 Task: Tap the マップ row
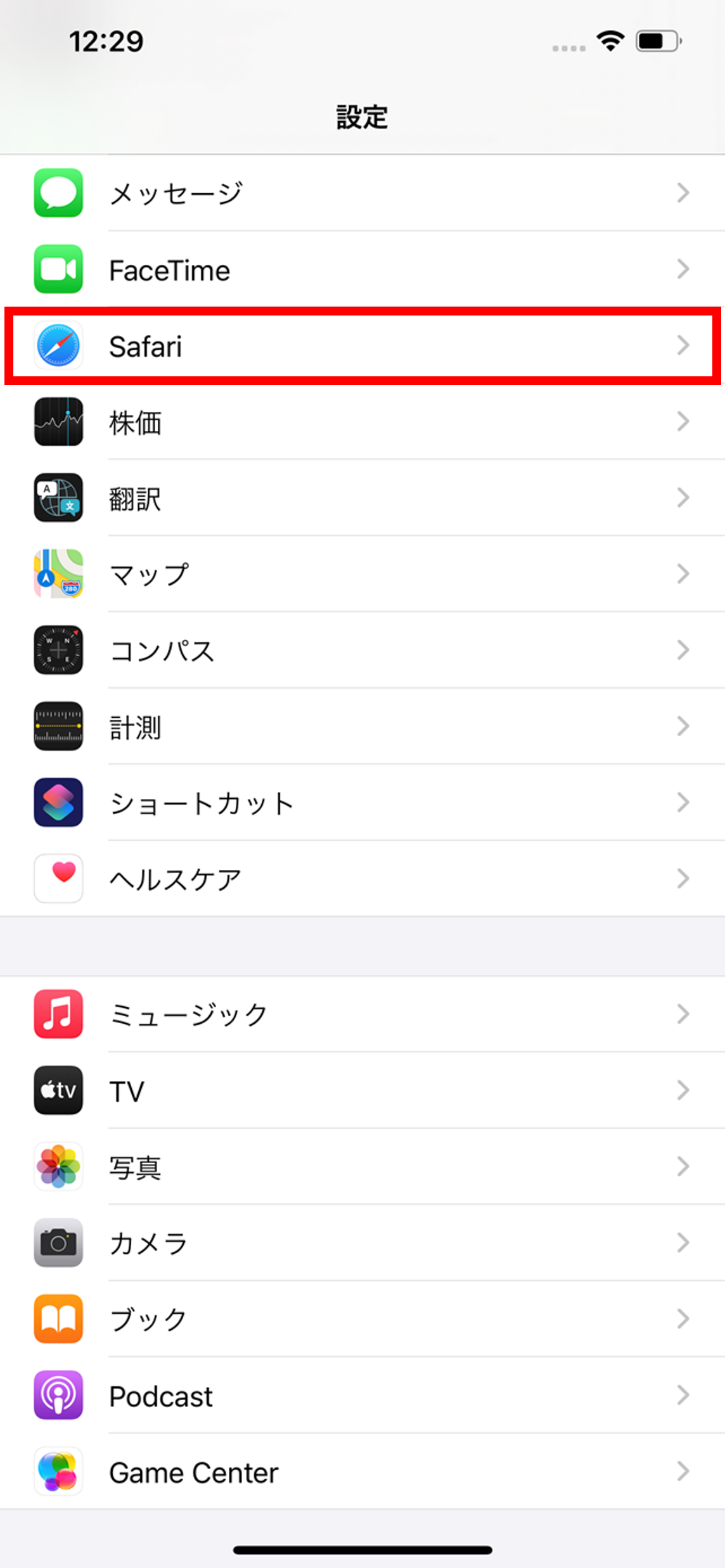coord(362,573)
